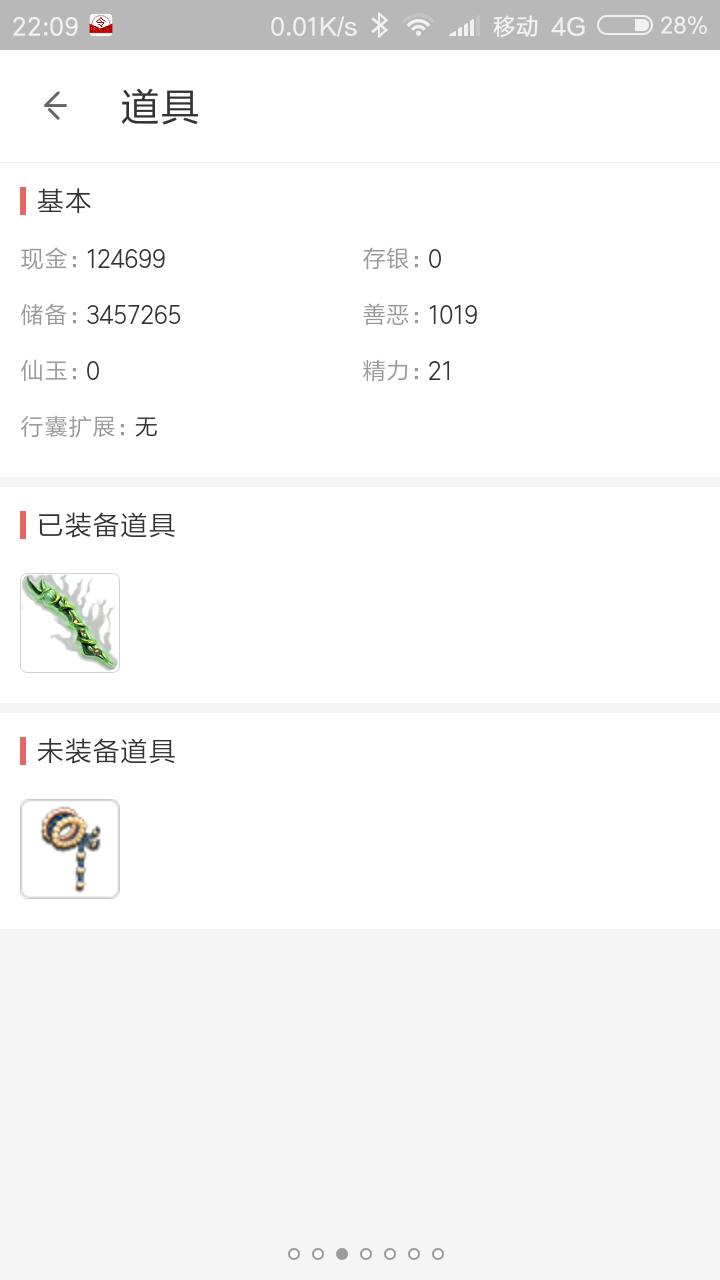View the unequipped bead whip item
720x1280 pixels.
click(x=70, y=849)
